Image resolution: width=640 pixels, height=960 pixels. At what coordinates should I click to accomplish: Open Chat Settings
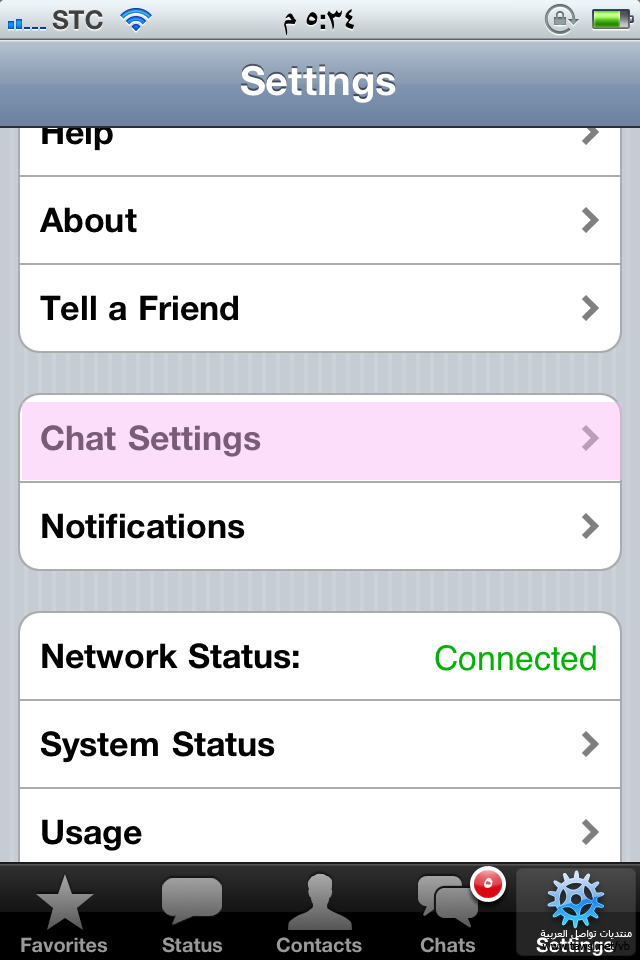(320, 438)
